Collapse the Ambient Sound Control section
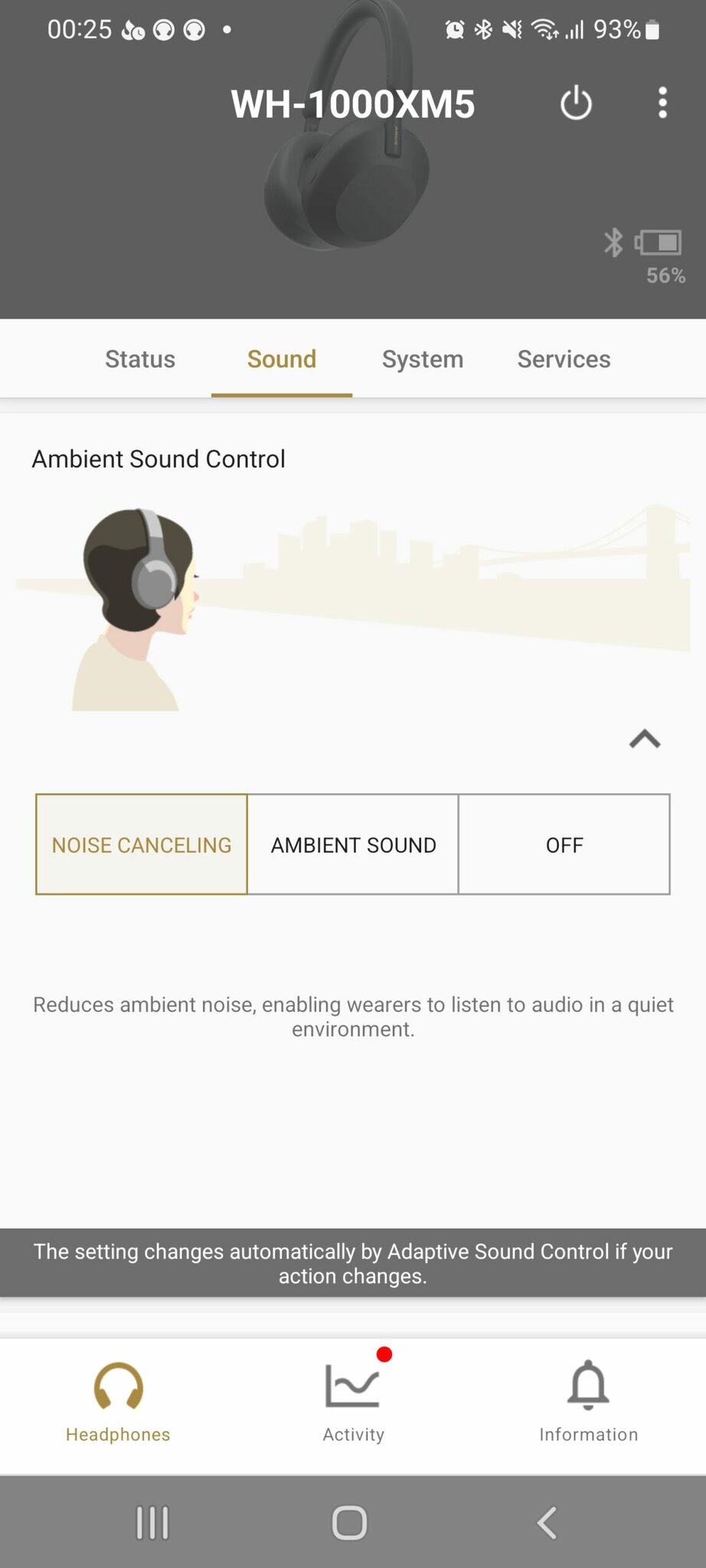 pos(645,739)
